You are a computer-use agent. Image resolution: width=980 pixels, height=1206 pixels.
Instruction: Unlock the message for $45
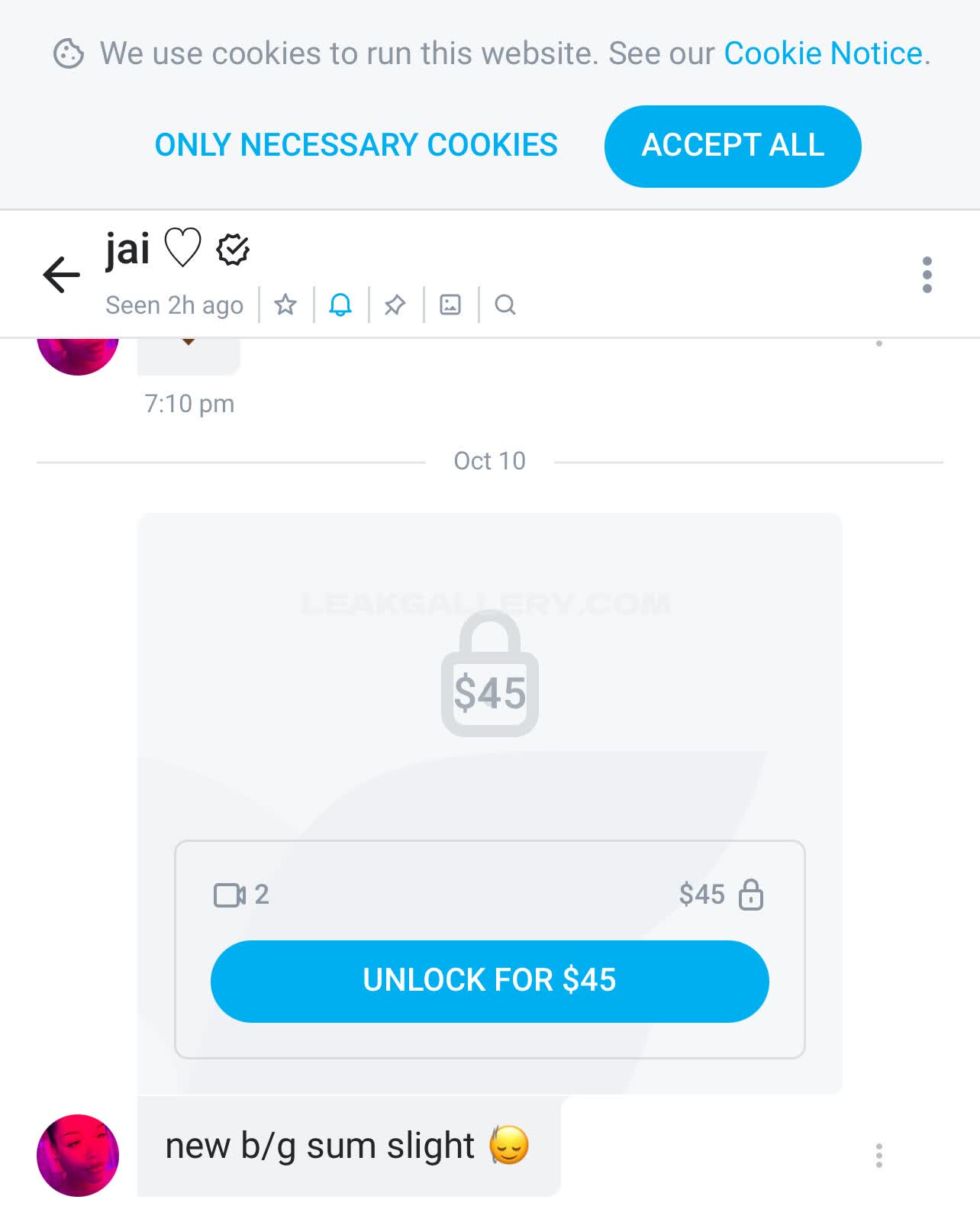(x=489, y=981)
